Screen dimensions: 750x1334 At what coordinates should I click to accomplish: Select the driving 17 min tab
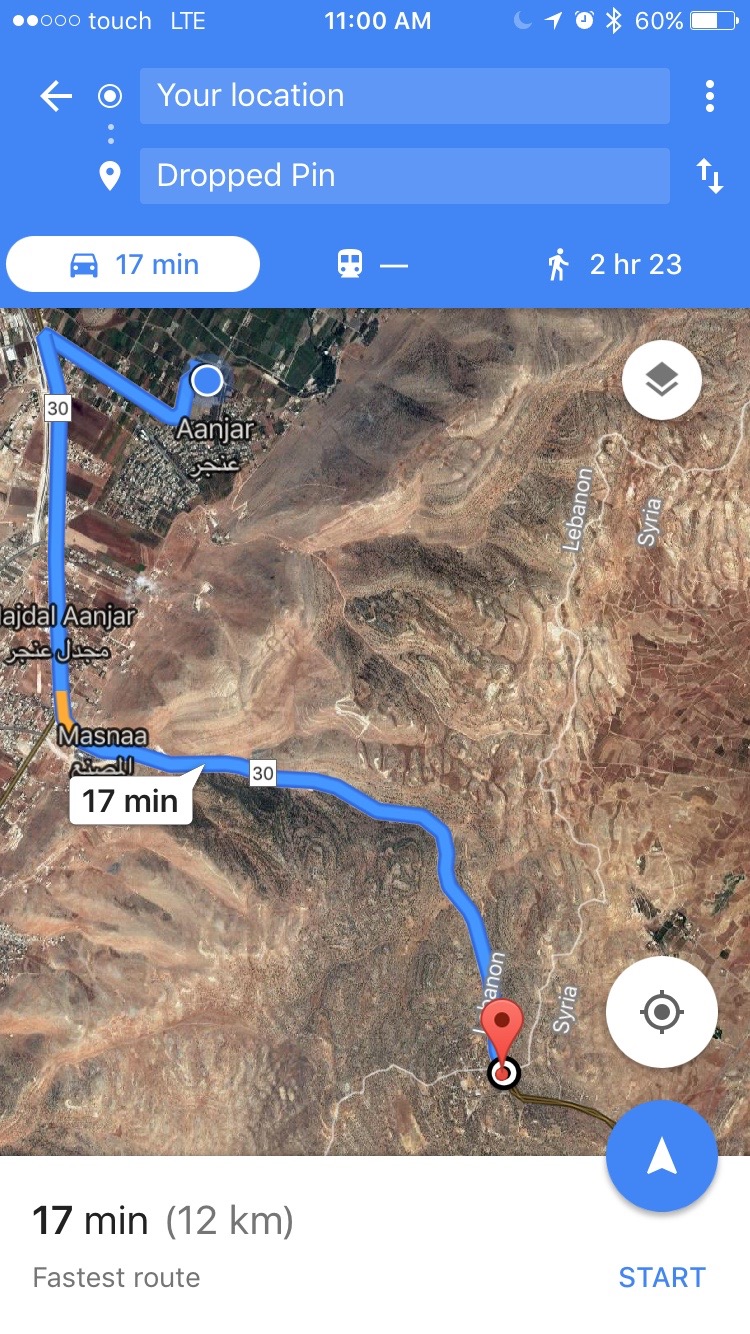tap(133, 265)
